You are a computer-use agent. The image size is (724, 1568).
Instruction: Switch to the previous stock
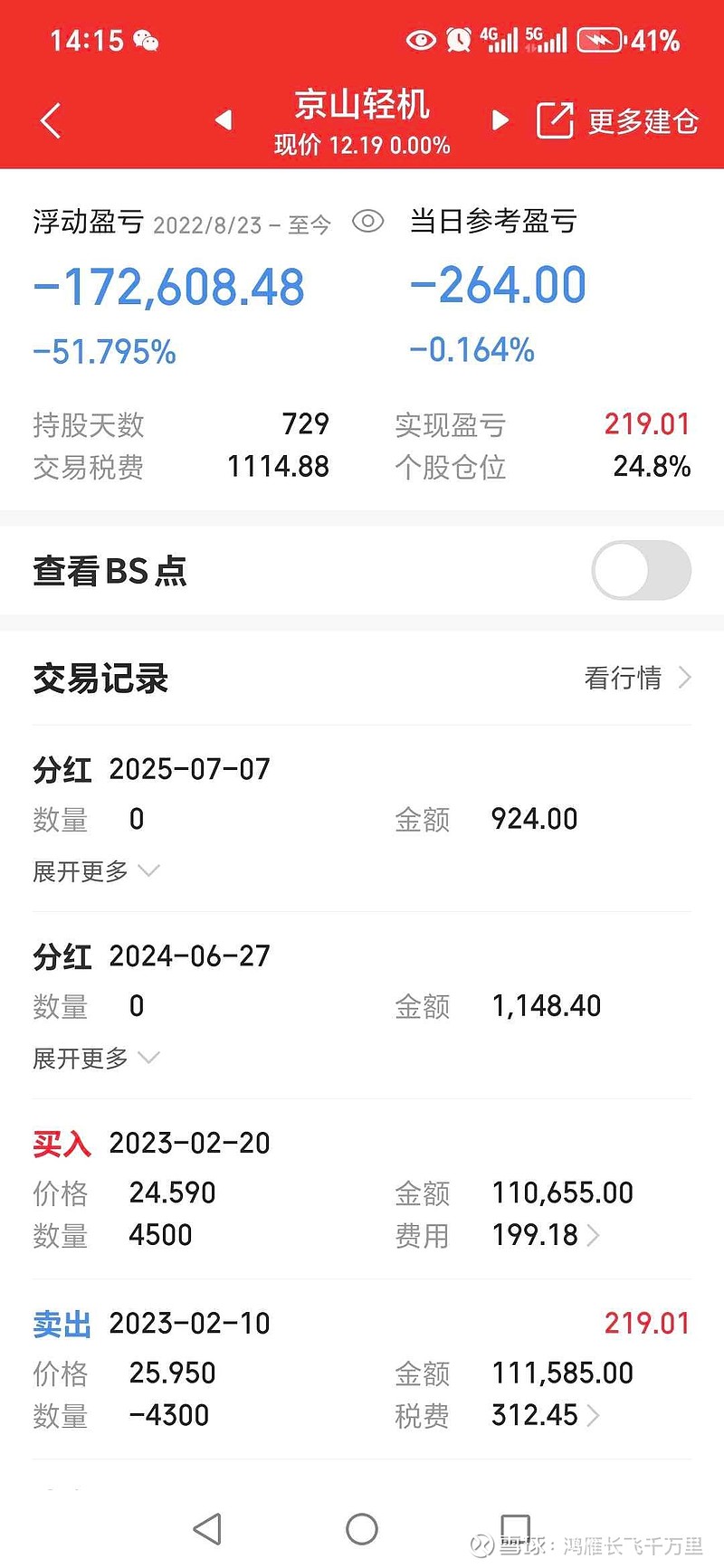point(224,120)
